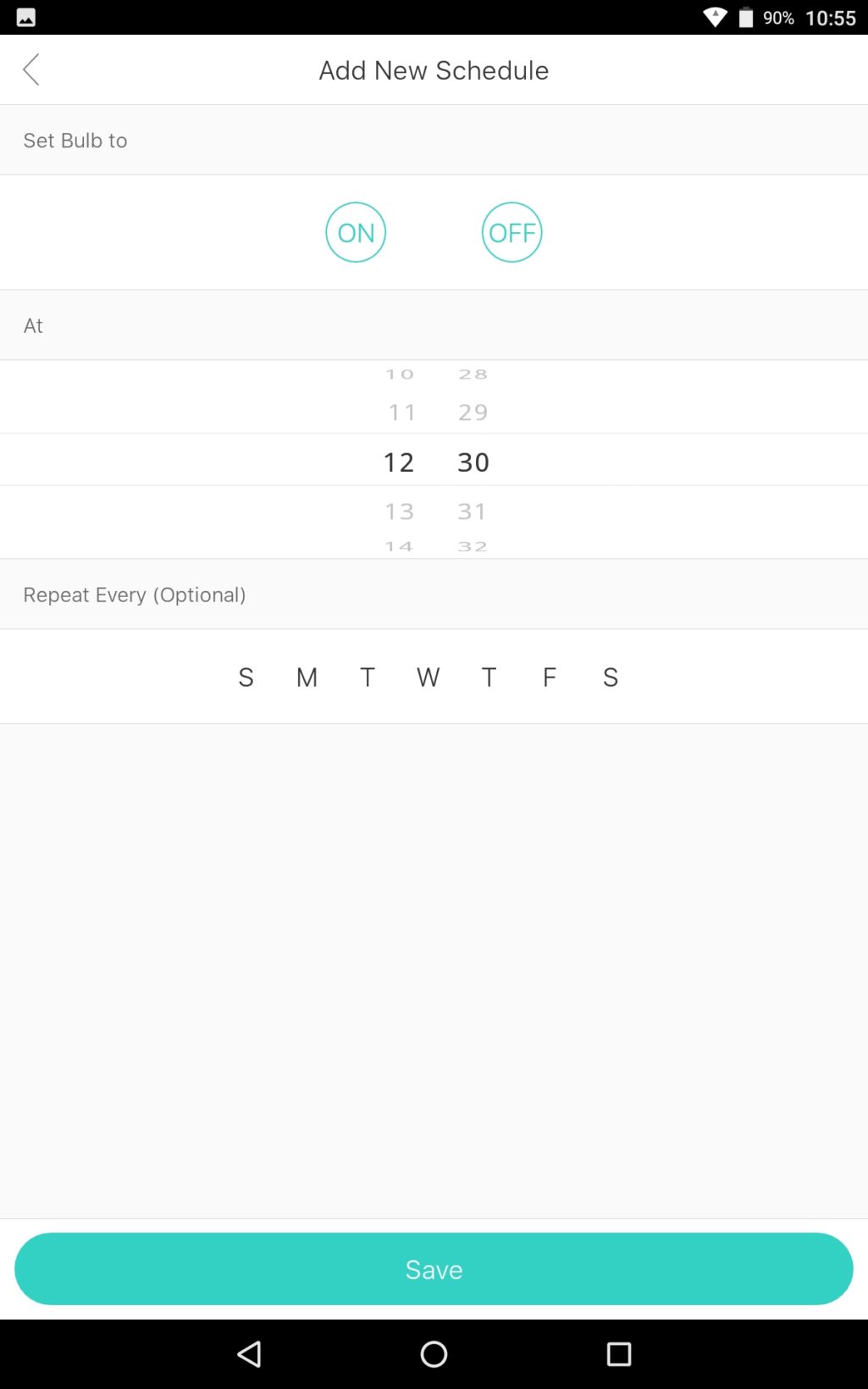Set bulb to OFF
This screenshot has width=868, height=1389.
point(511,232)
